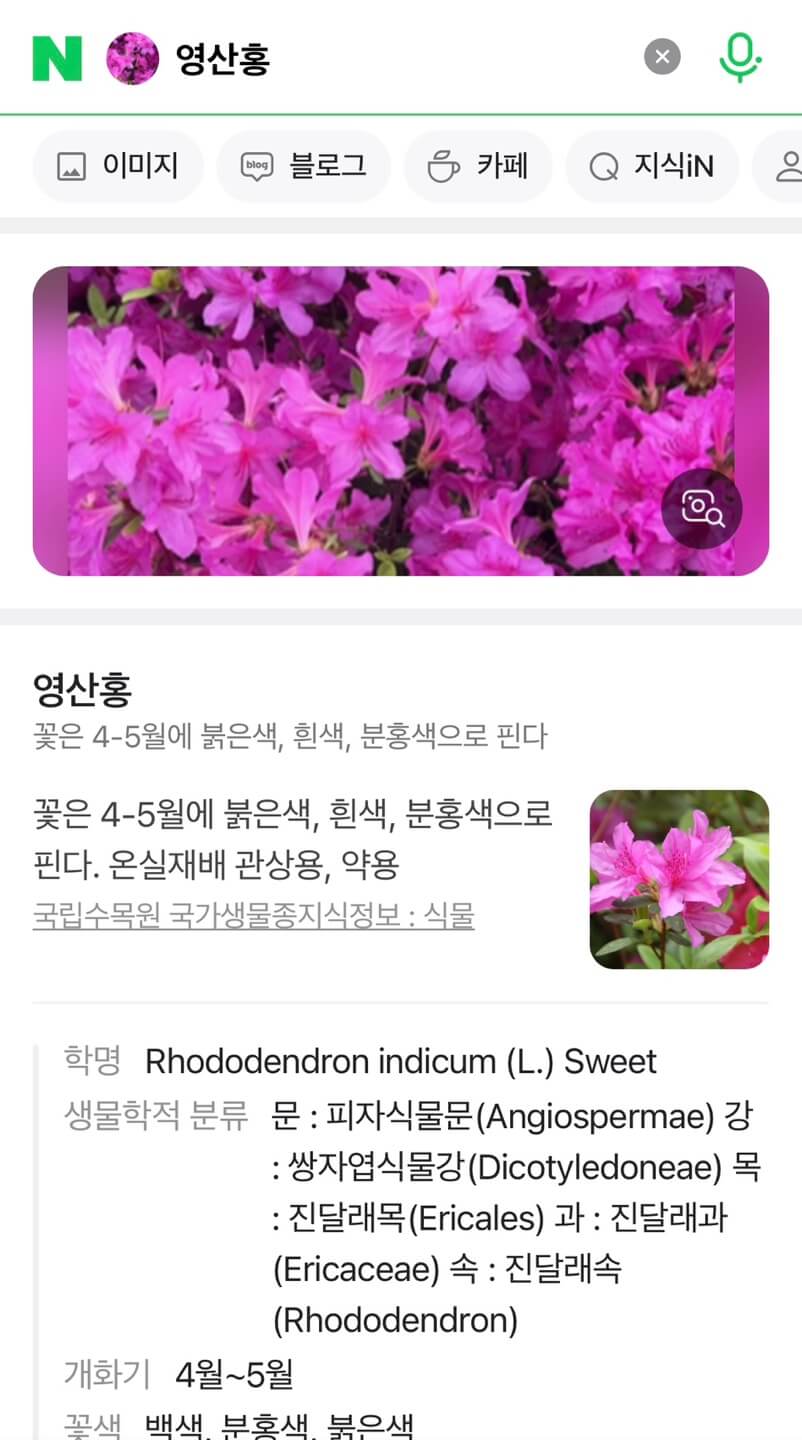The image size is (802, 1440).
Task: Go to the 지식iN tab
Action: click(651, 166)
